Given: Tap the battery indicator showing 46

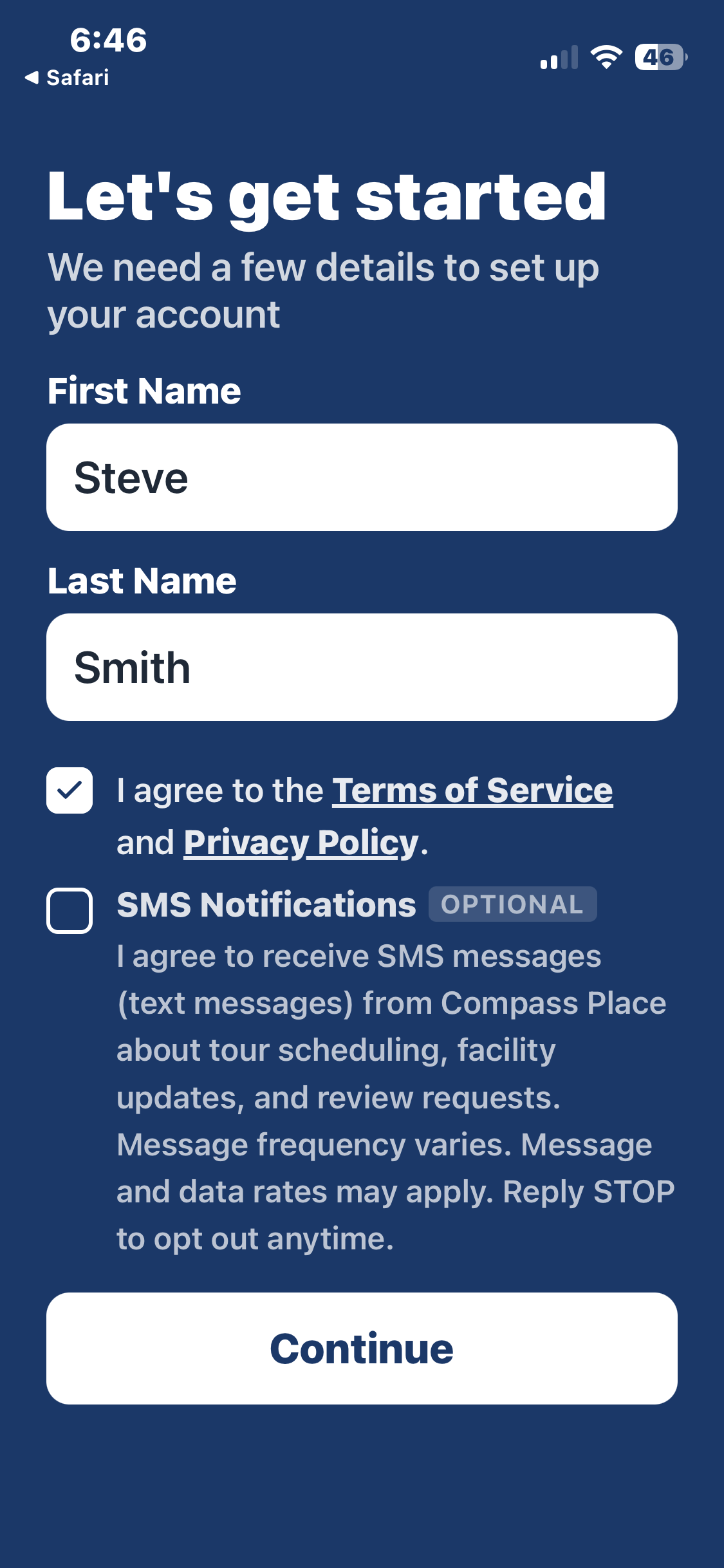Looking at the screenshot, I should point(658,59).
